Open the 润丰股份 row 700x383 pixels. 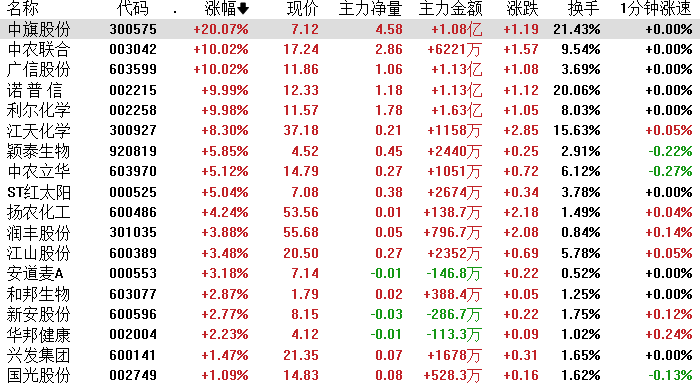[350, 233]
